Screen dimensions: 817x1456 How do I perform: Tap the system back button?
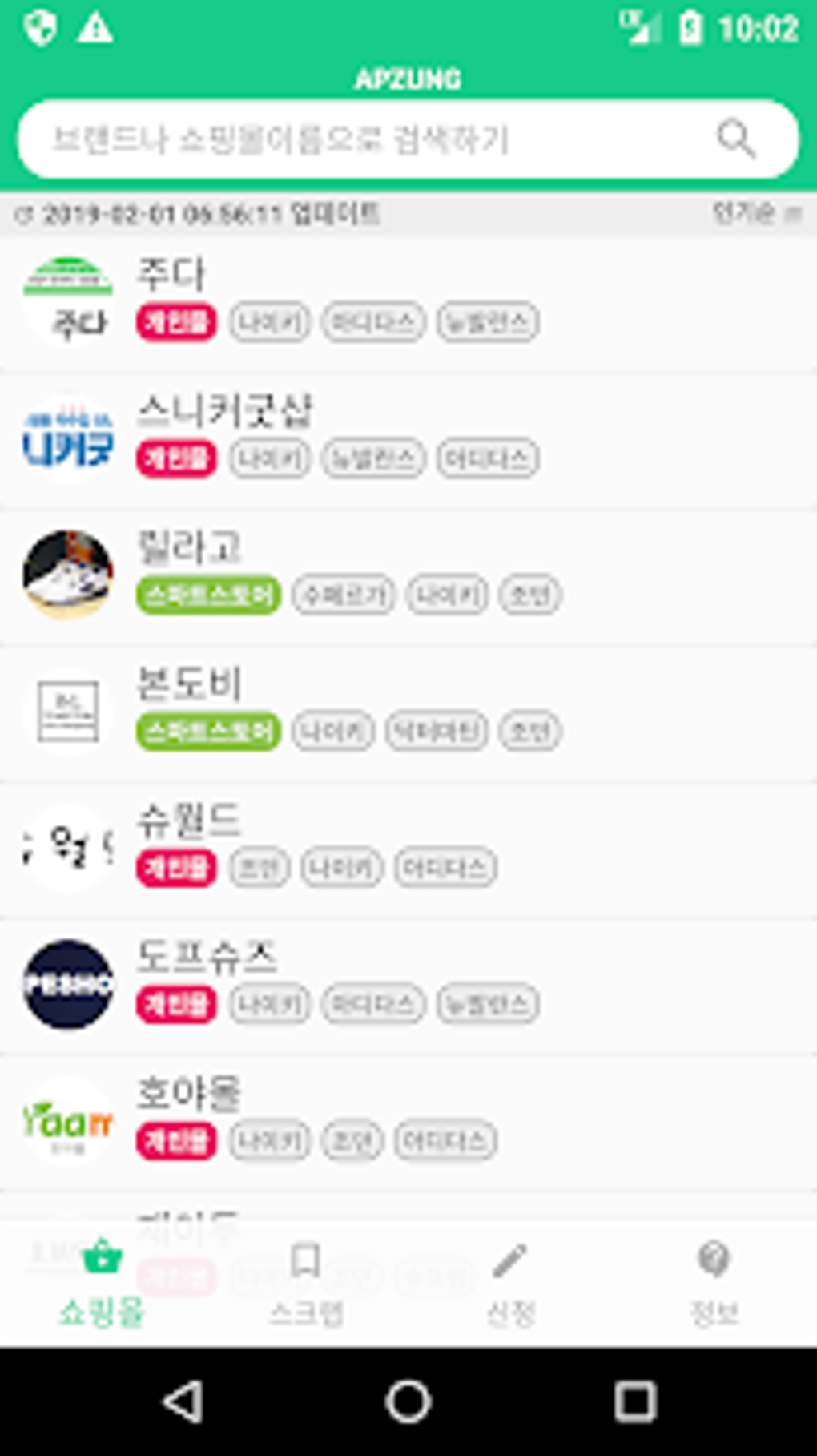[x=183, y=1402]
